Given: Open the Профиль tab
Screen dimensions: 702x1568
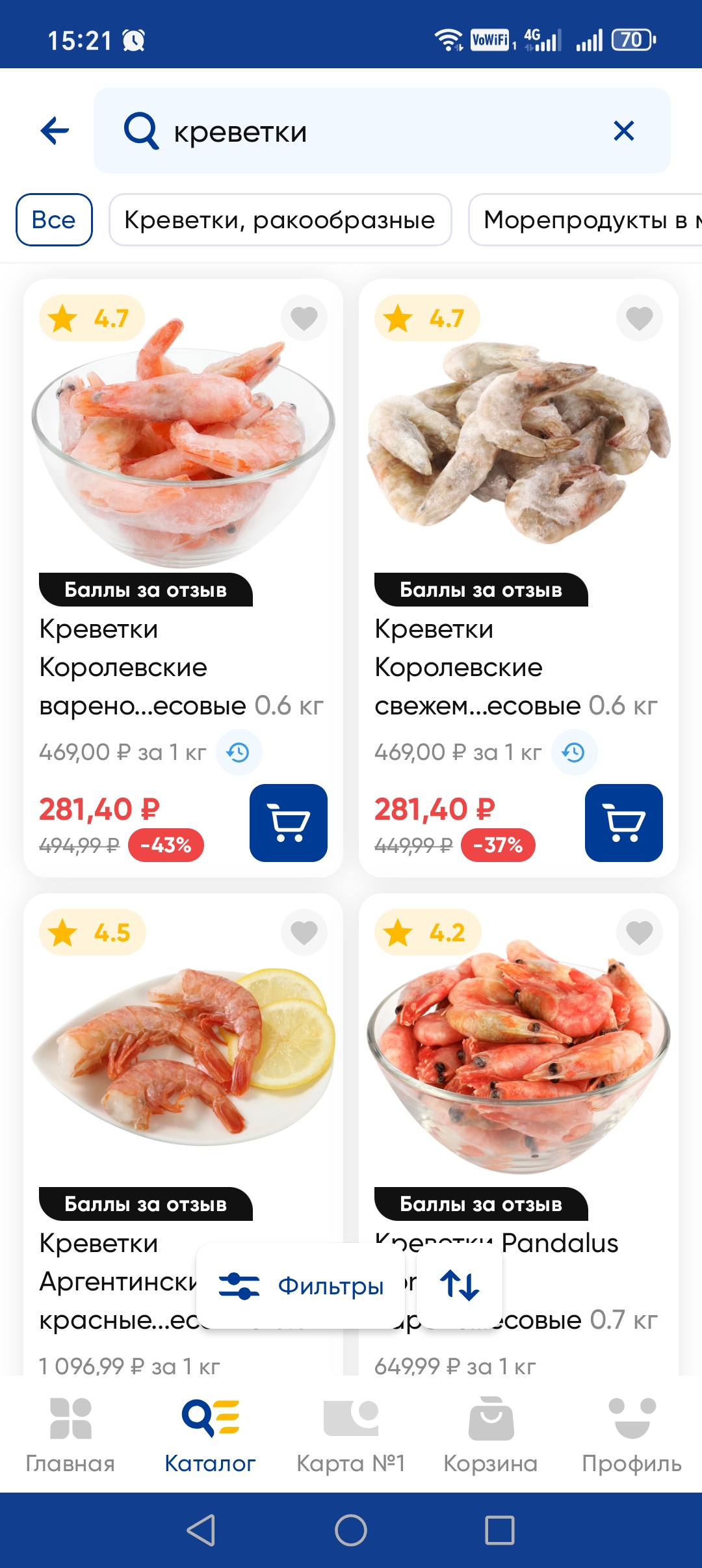Looking at the screenshot, I should [631, 1434].
